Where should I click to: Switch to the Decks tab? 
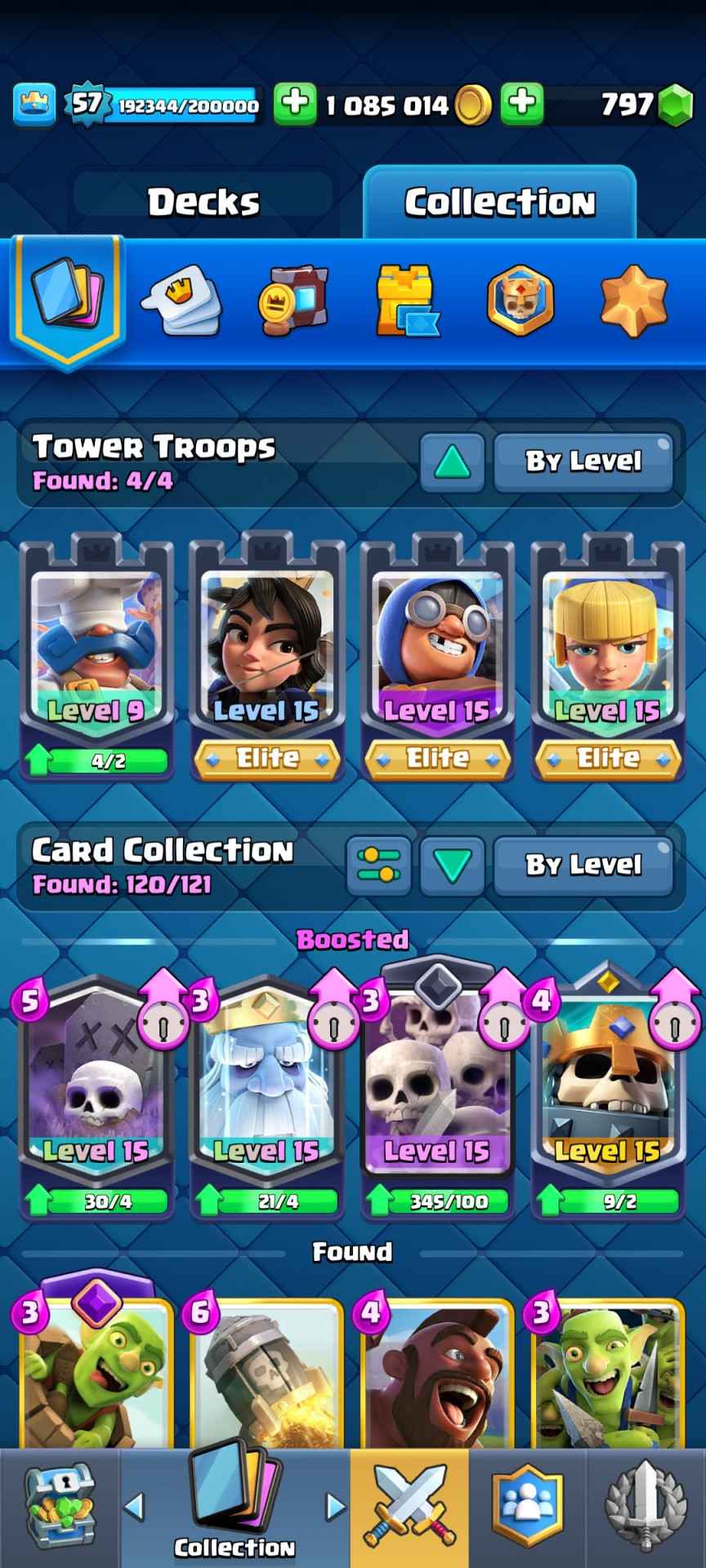[203, 202]
